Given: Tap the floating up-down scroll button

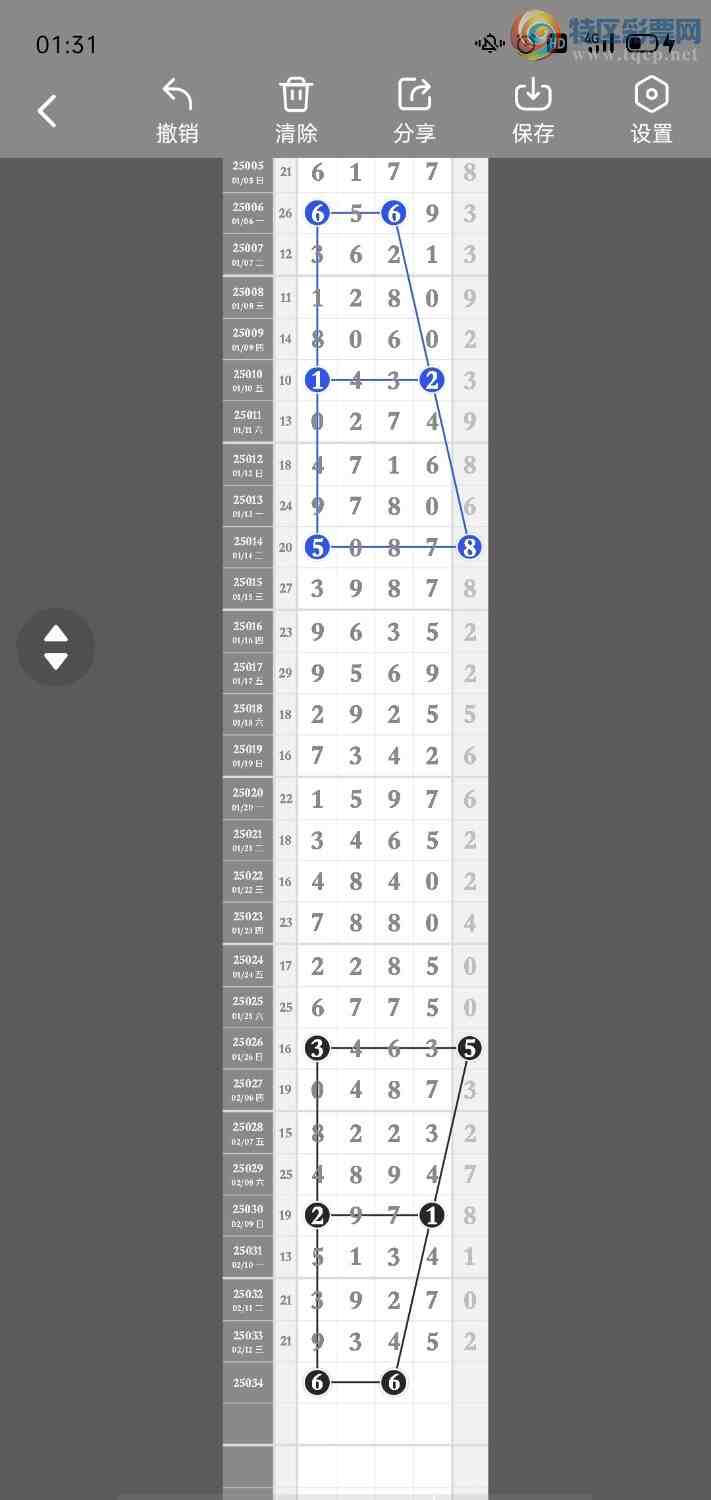Looking at the screenshot, I should click(56, 647).
